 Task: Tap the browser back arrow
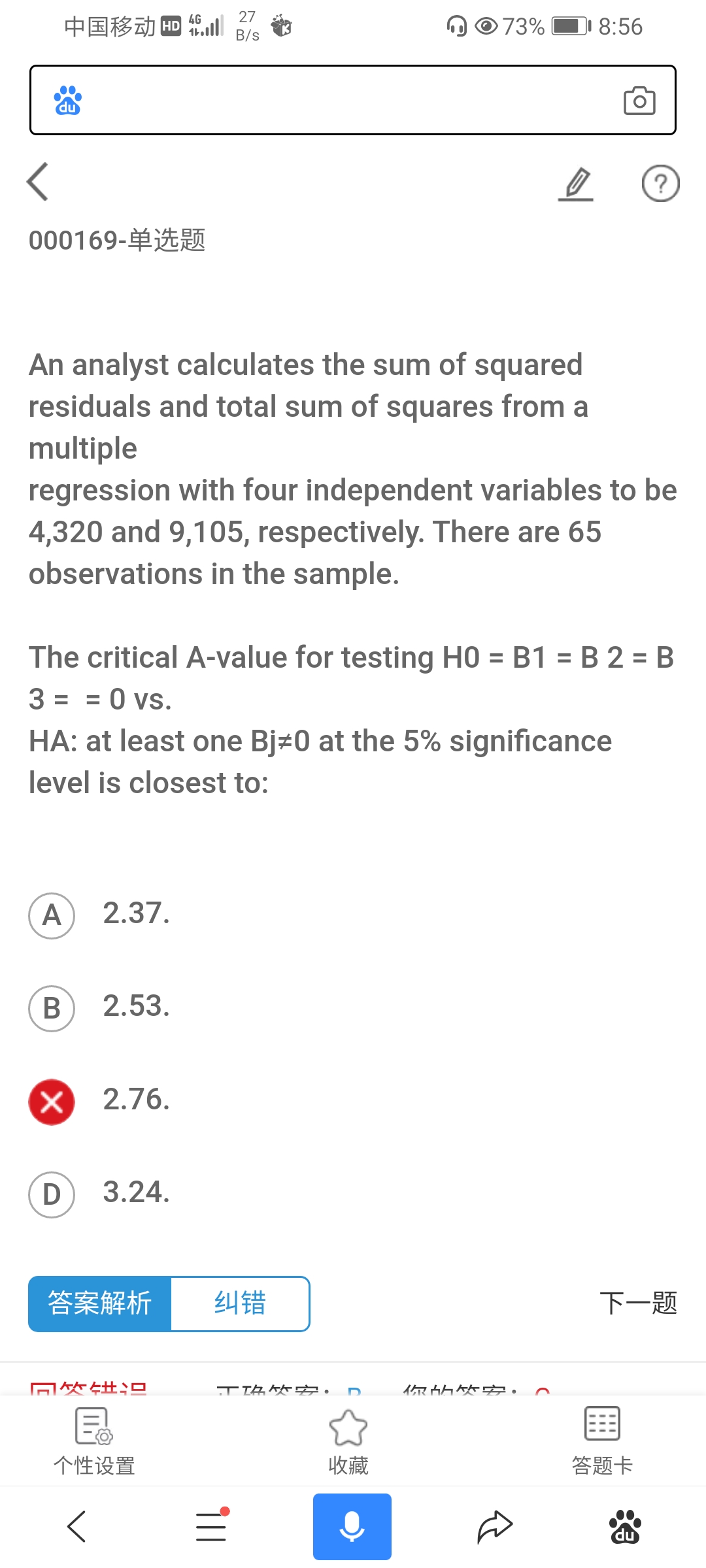tap(76, 1527)
